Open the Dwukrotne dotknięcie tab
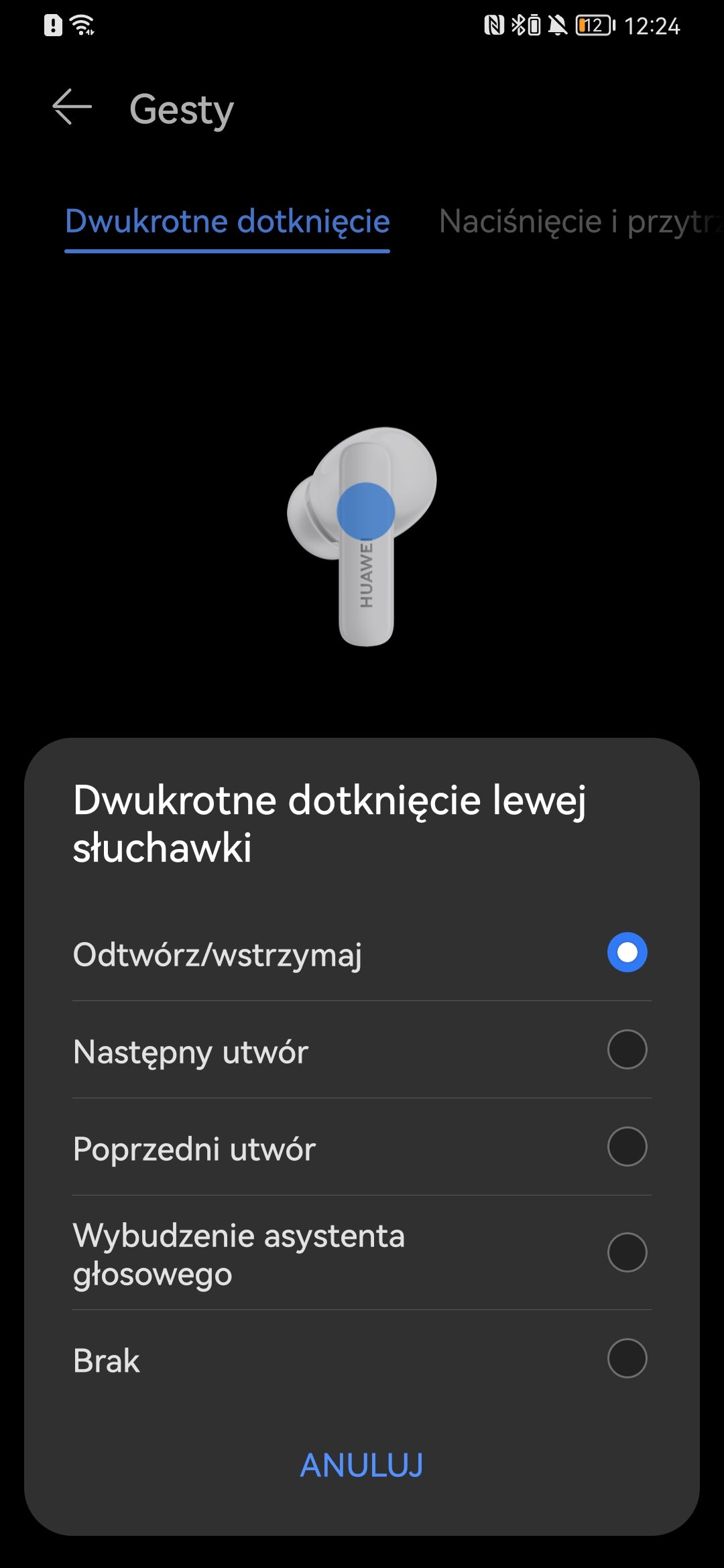 pos(227,222)
